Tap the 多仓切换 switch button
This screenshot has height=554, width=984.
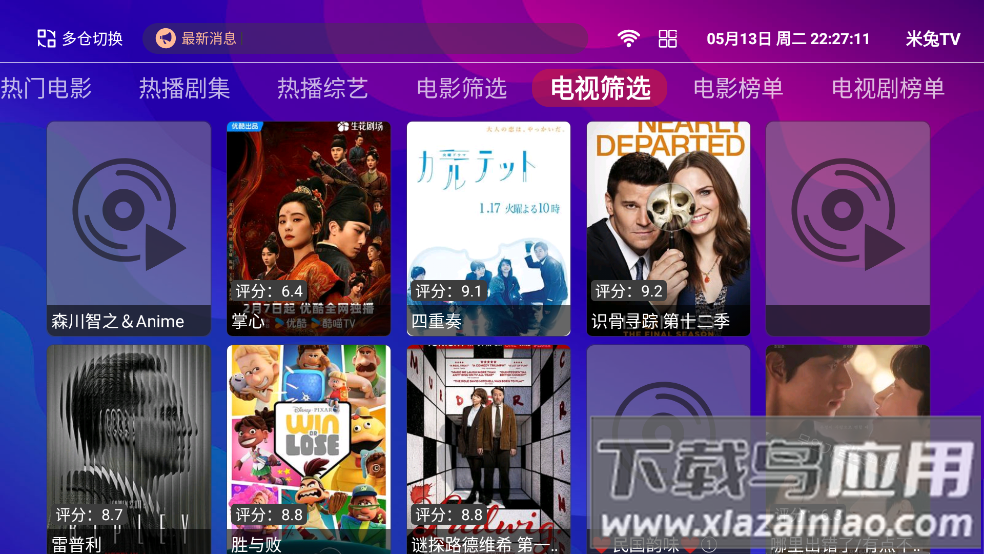pos(80,39)
